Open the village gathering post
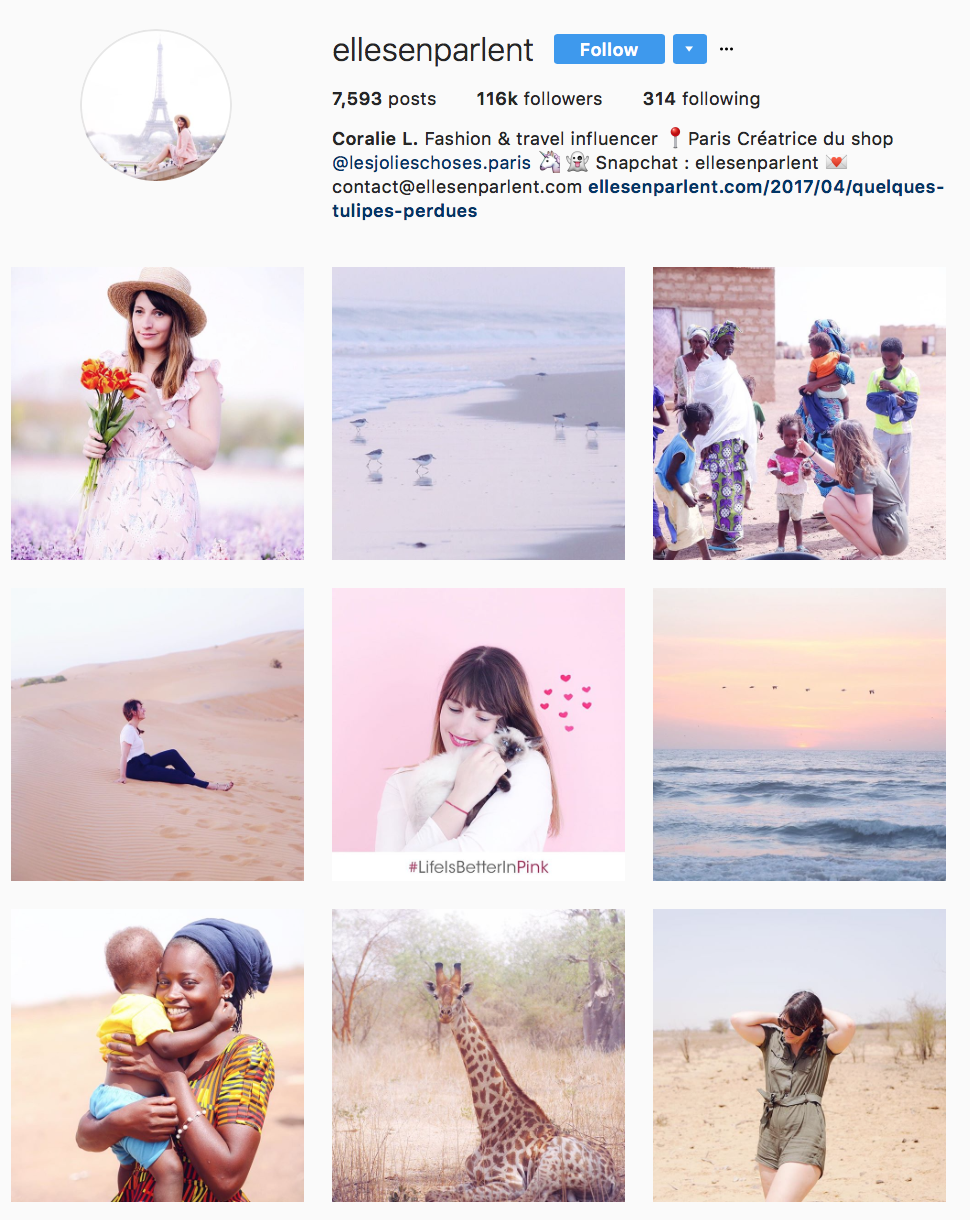Viewport: 970px width, 1220px height. (x=799, y=413)
